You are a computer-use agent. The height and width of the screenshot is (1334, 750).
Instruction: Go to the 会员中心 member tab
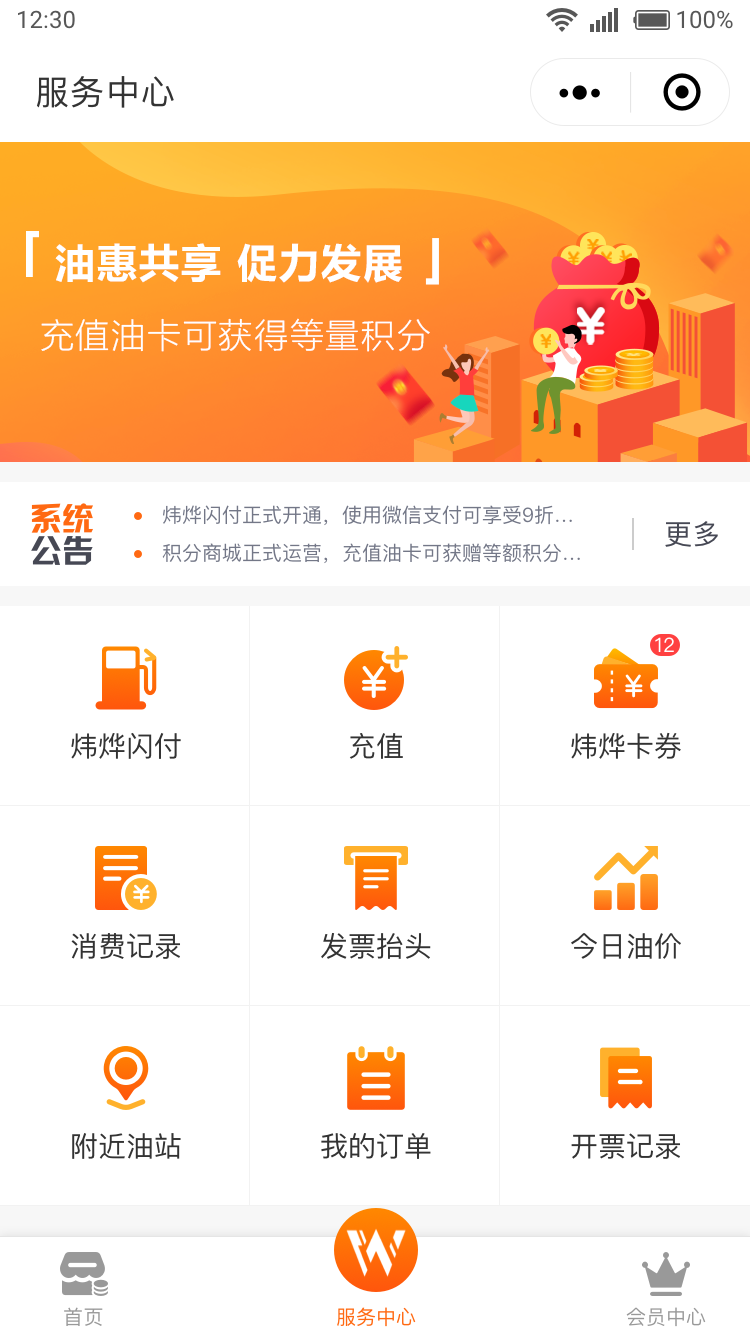(x=665, y=1288)
